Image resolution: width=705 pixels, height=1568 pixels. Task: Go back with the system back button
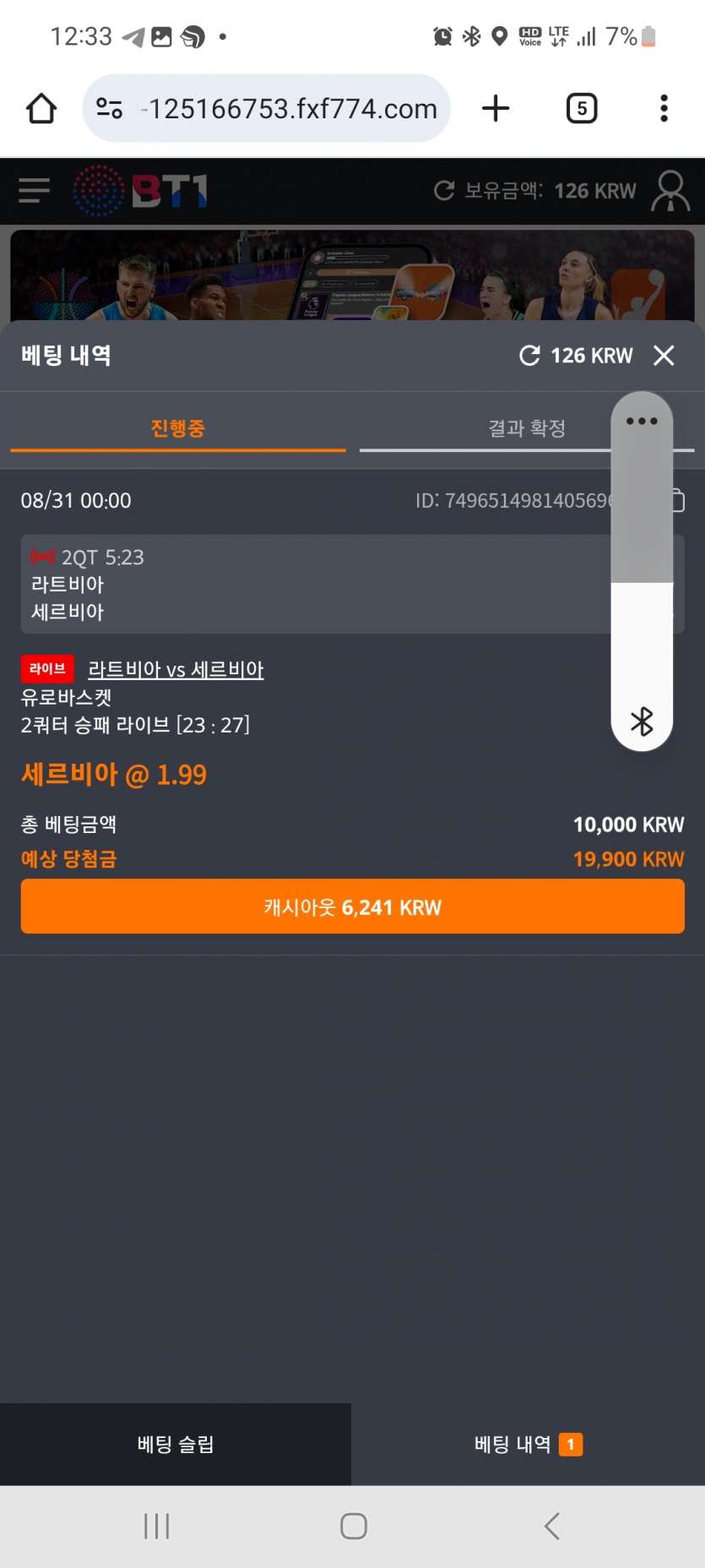click(x=552, y=1526)
